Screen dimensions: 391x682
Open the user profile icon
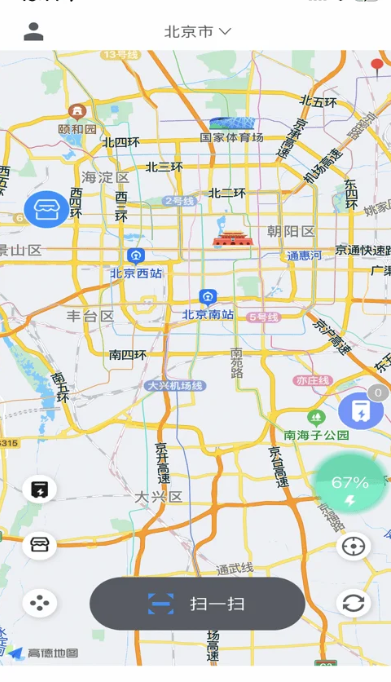click(33, 31)
